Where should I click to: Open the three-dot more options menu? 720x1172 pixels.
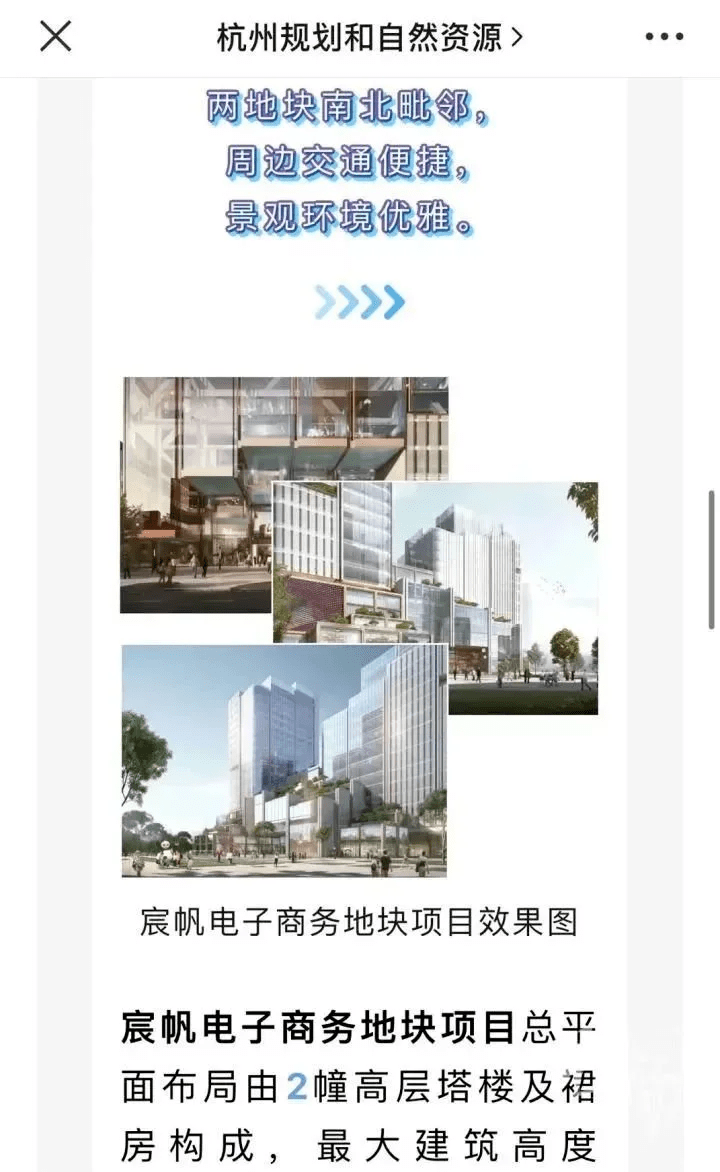664,36
